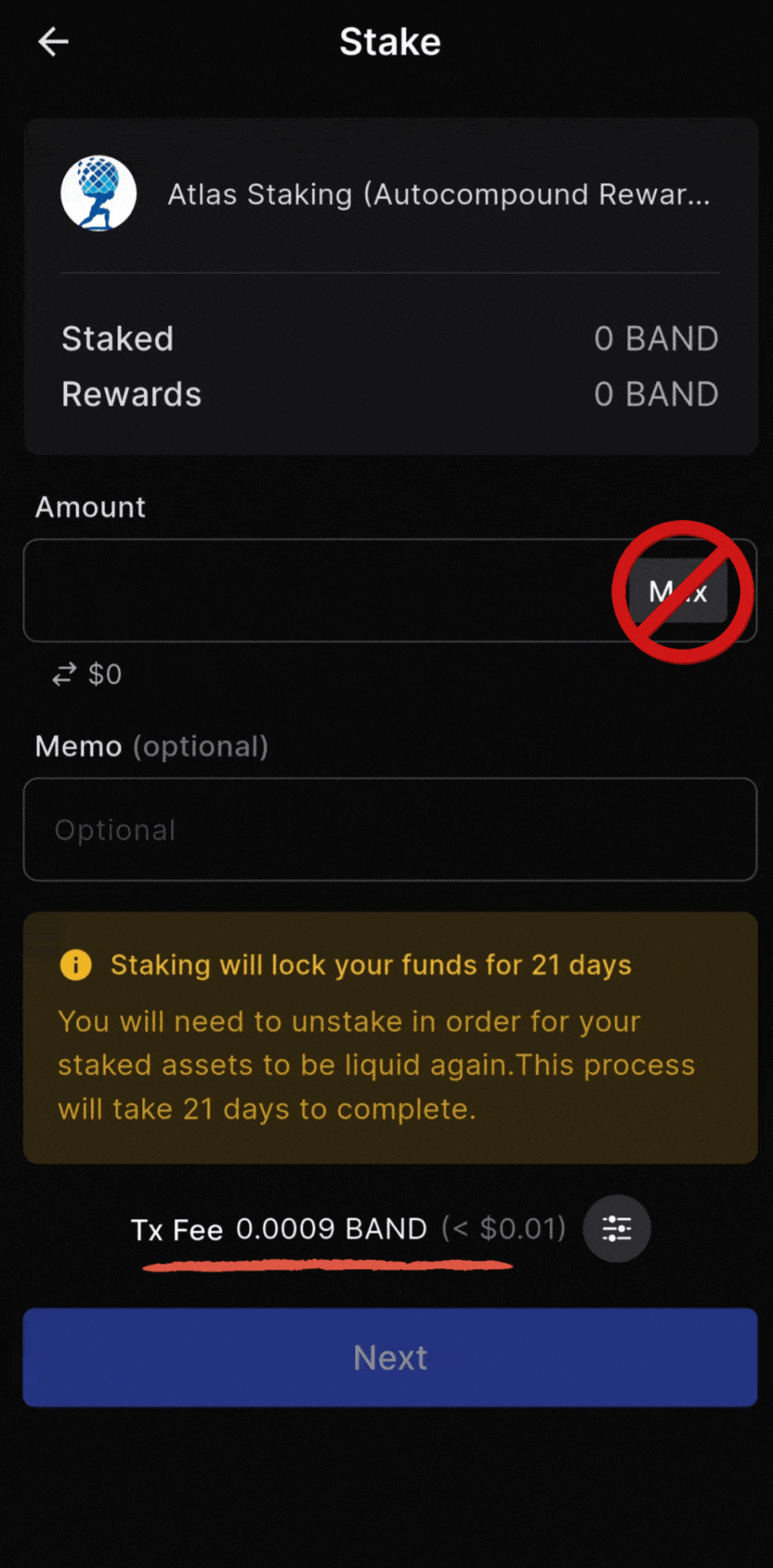The image size is (773, 1568).
Task: Open the Stake screen header title
Action: click(389, 41)
